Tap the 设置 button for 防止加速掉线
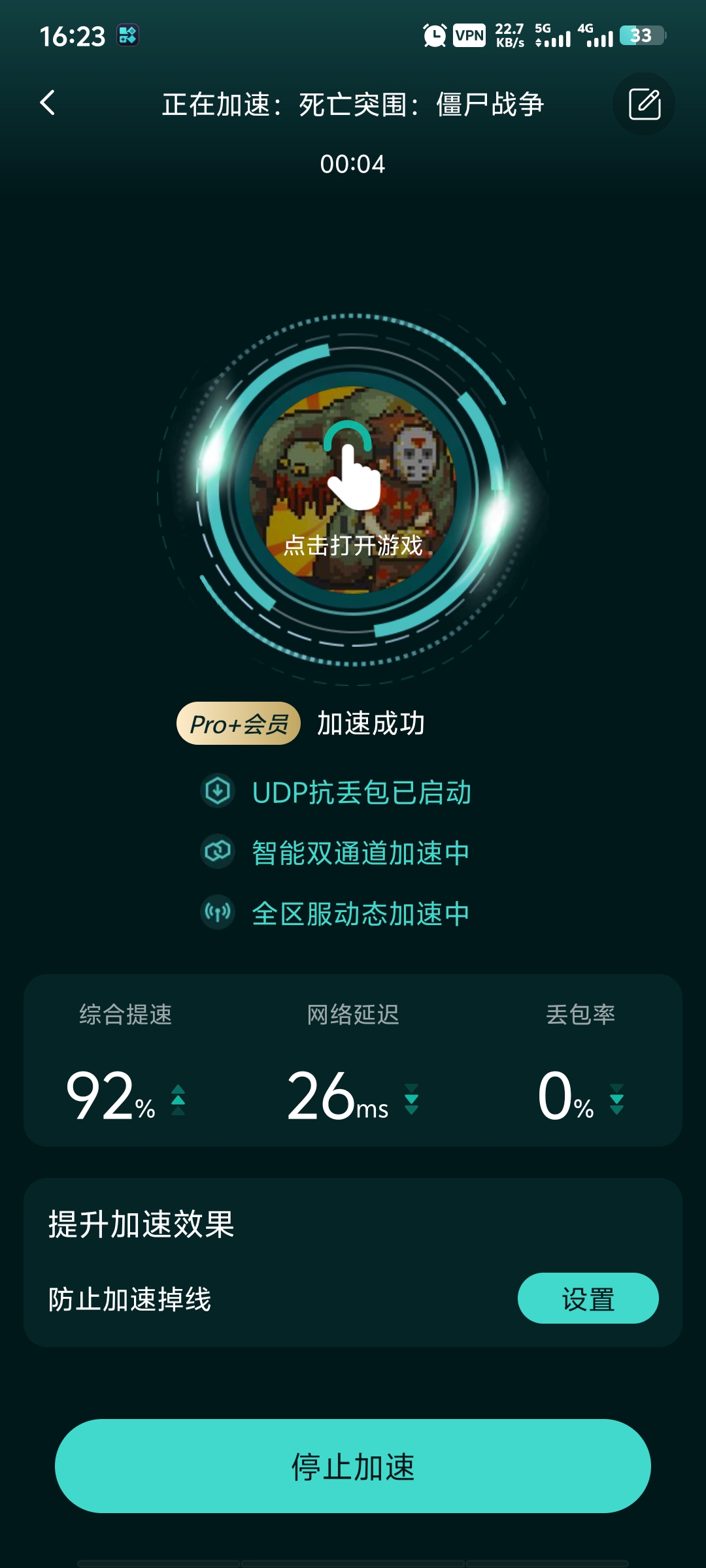Viewport: 706px width, 1568px height. [x=588, y=1298]
